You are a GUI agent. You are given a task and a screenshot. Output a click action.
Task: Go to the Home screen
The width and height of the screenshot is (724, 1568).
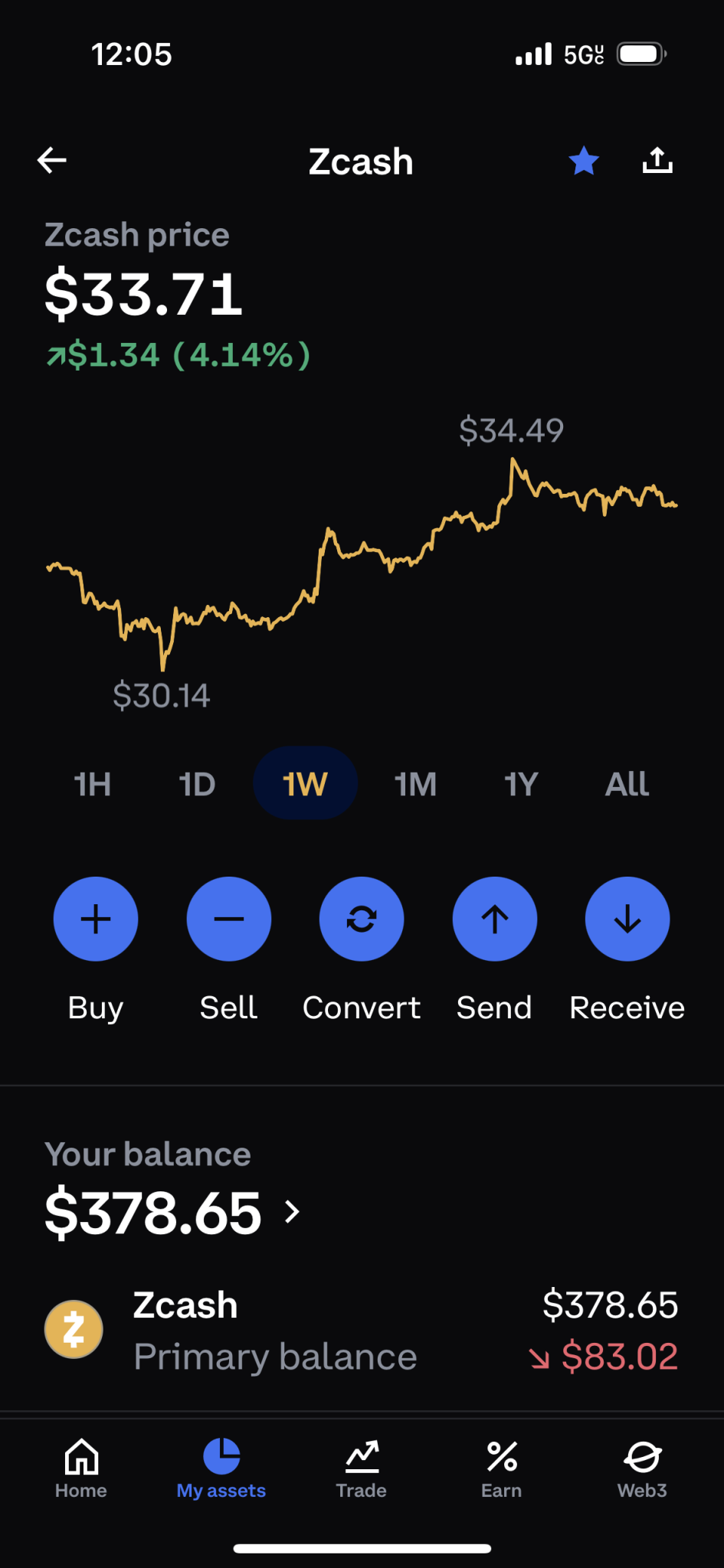[80, 1466]
